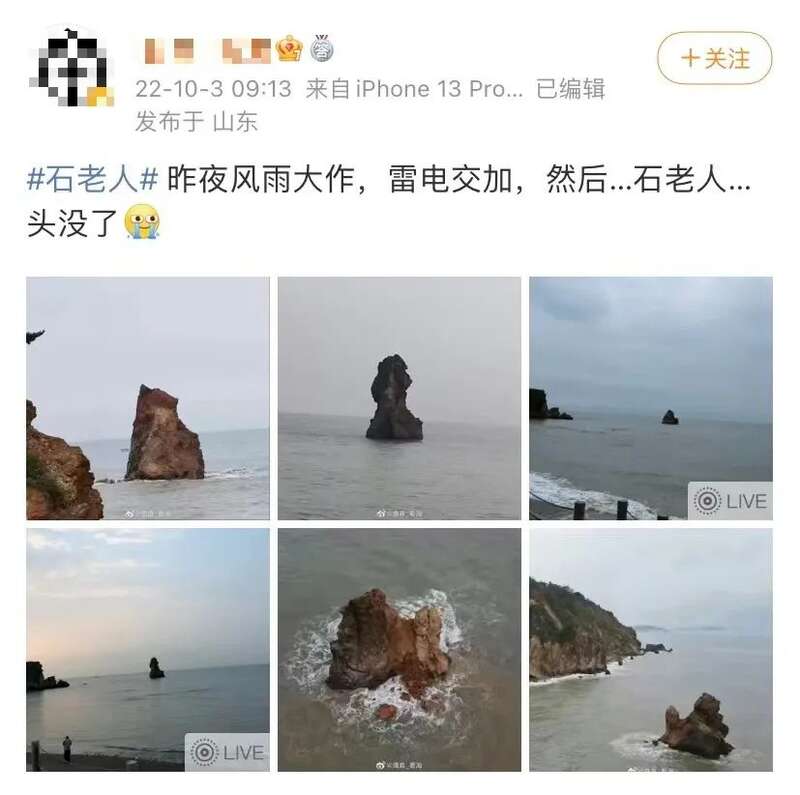Follow this user with the 关注 button
The height and width of the screenshot is (795, 800).
[x=714, y=58]
